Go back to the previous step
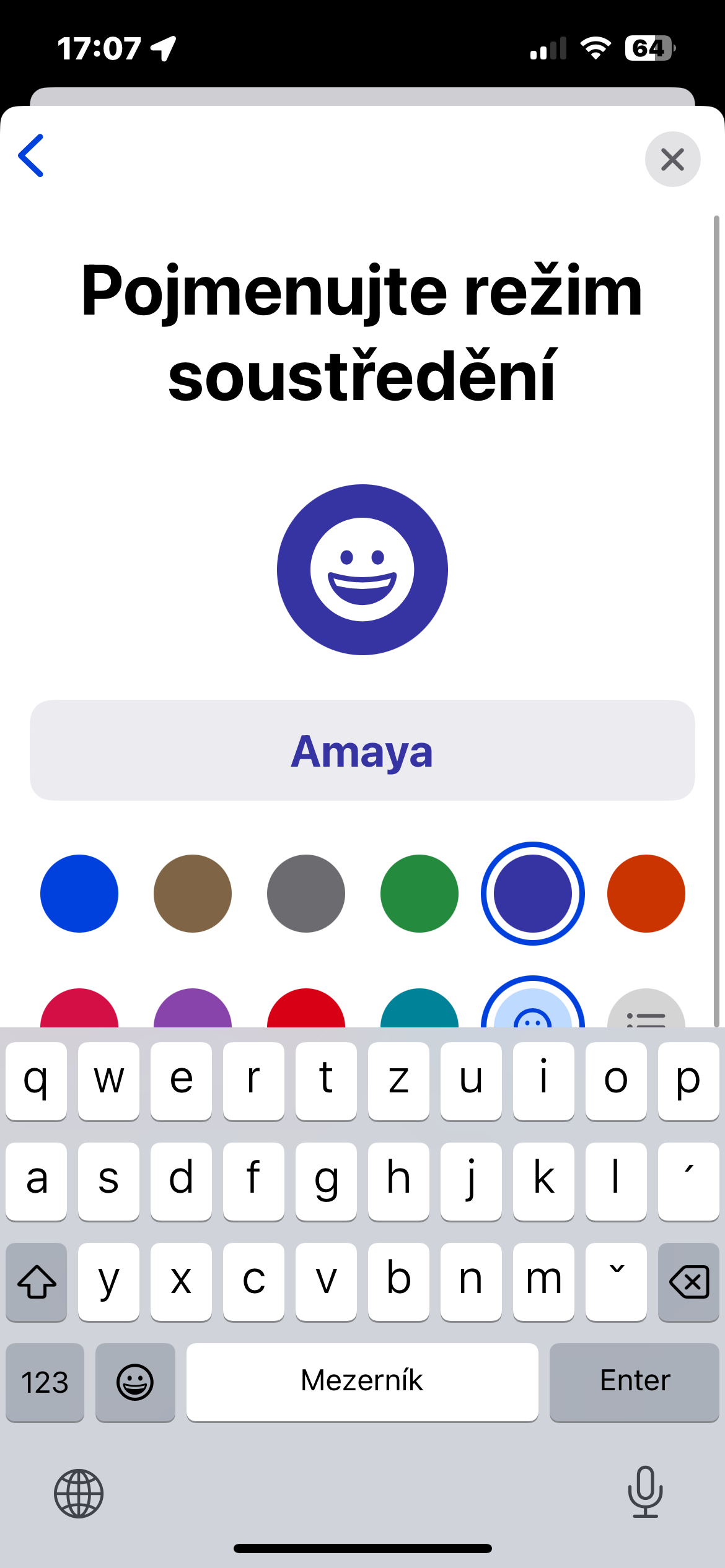Image resolution: width=725 pixels, height=1568 pixels. (31, 156)
